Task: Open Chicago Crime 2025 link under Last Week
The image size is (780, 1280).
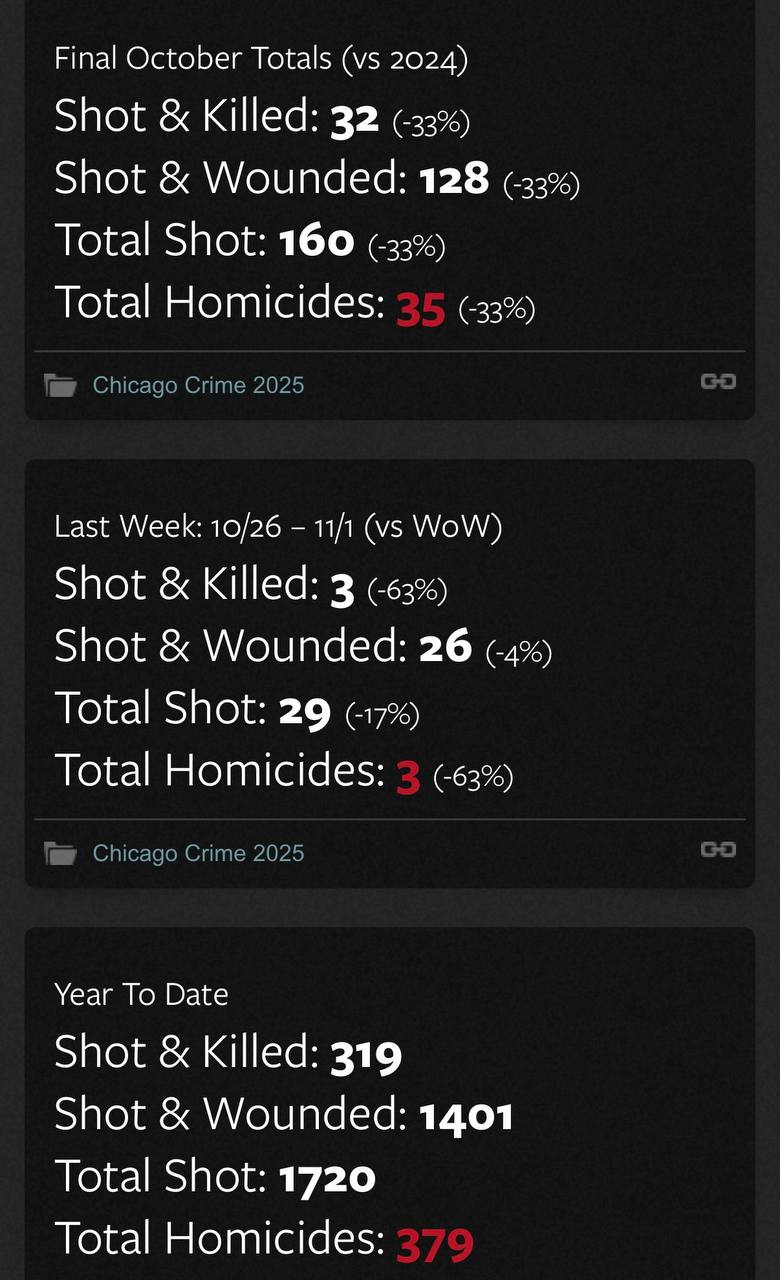Action: click(198, 853)
